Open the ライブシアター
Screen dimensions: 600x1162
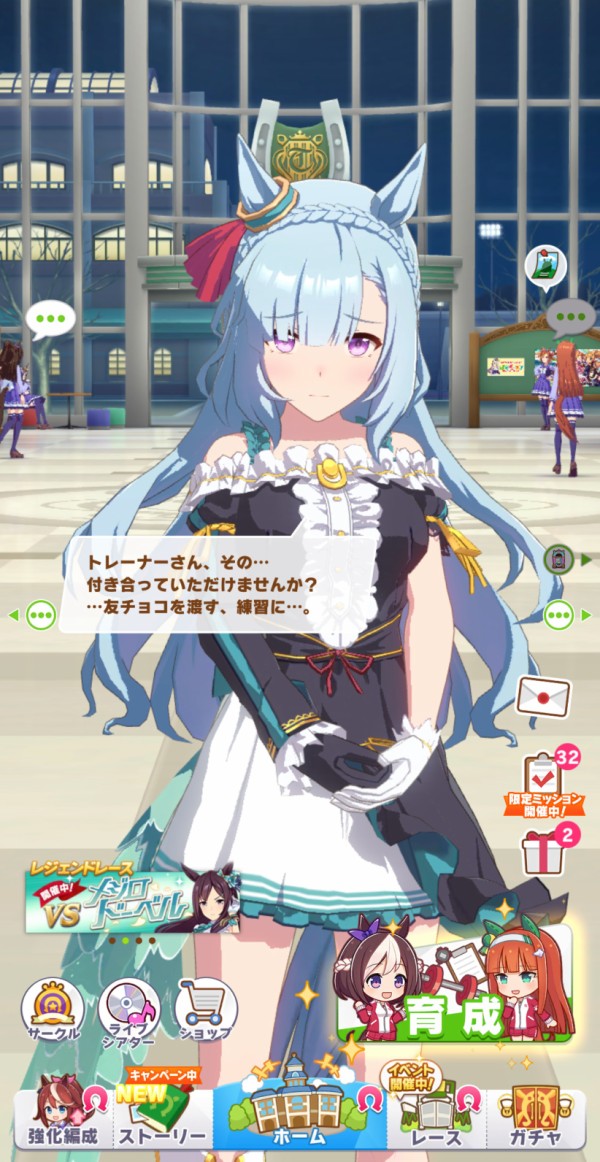[x=131, y=1008]
